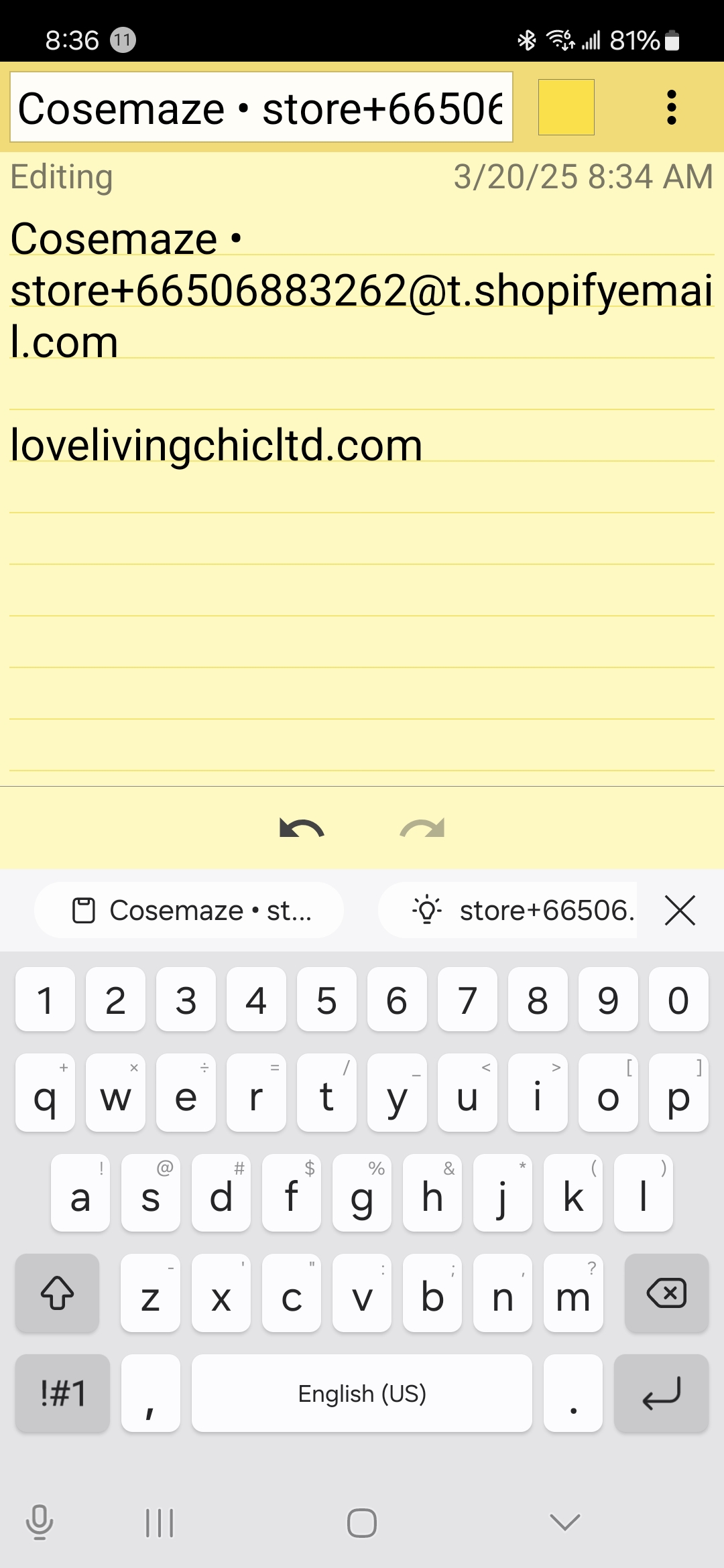Tap the shift key
The height and width of the screenshot is (1568, 724).
click(x=58, y=1293)
